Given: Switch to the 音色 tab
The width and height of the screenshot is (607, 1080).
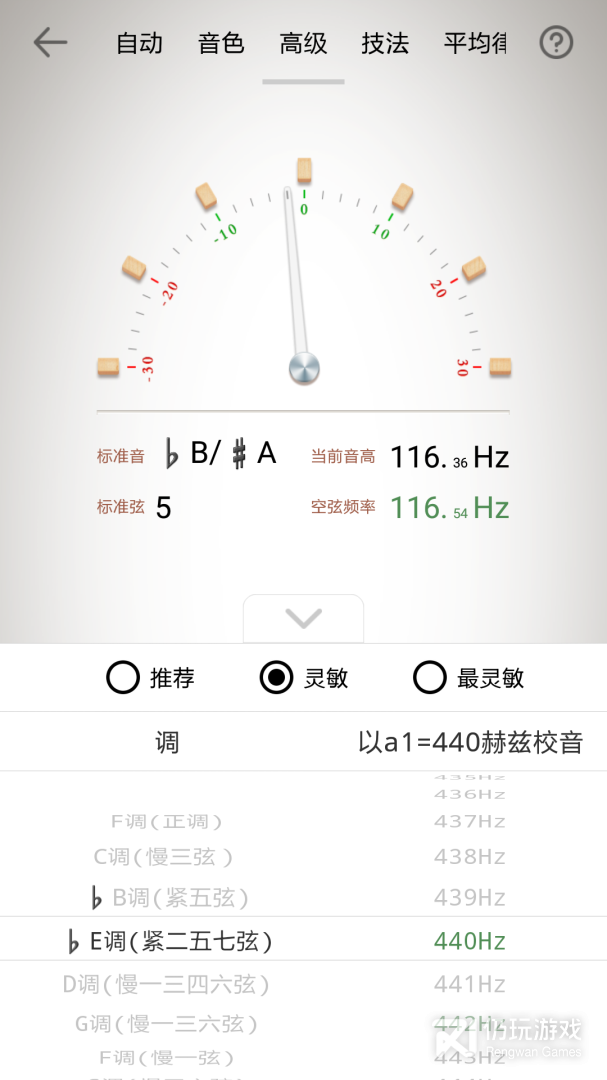Looking at the screenshot, I should [221, 43].
